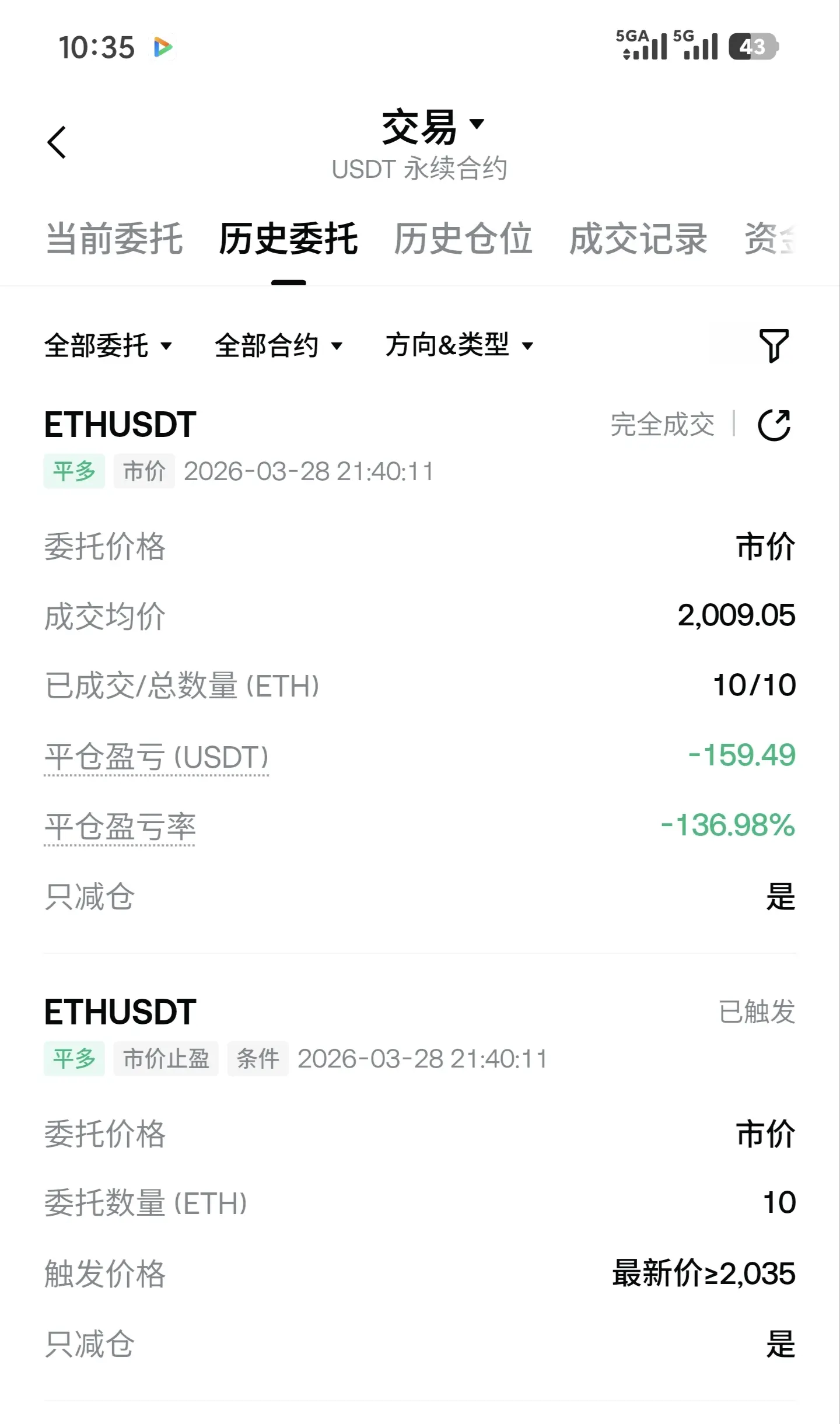Switch to the 历史仓位 tab
This screenshot has width=840, height=1424.
(463, 239)
